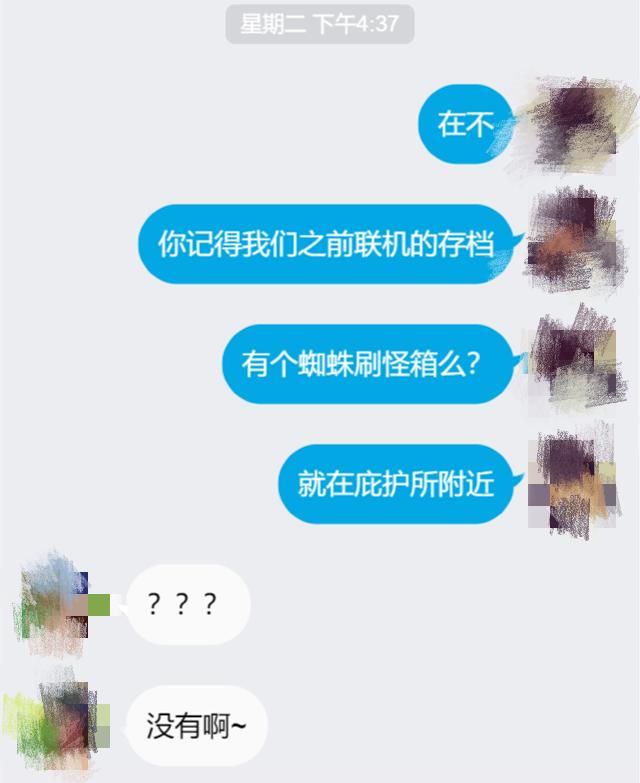The image size is (640, 783).
Task: Tap avatar beside "就在庇护所附近" message
Action: (x=570, y=484)
